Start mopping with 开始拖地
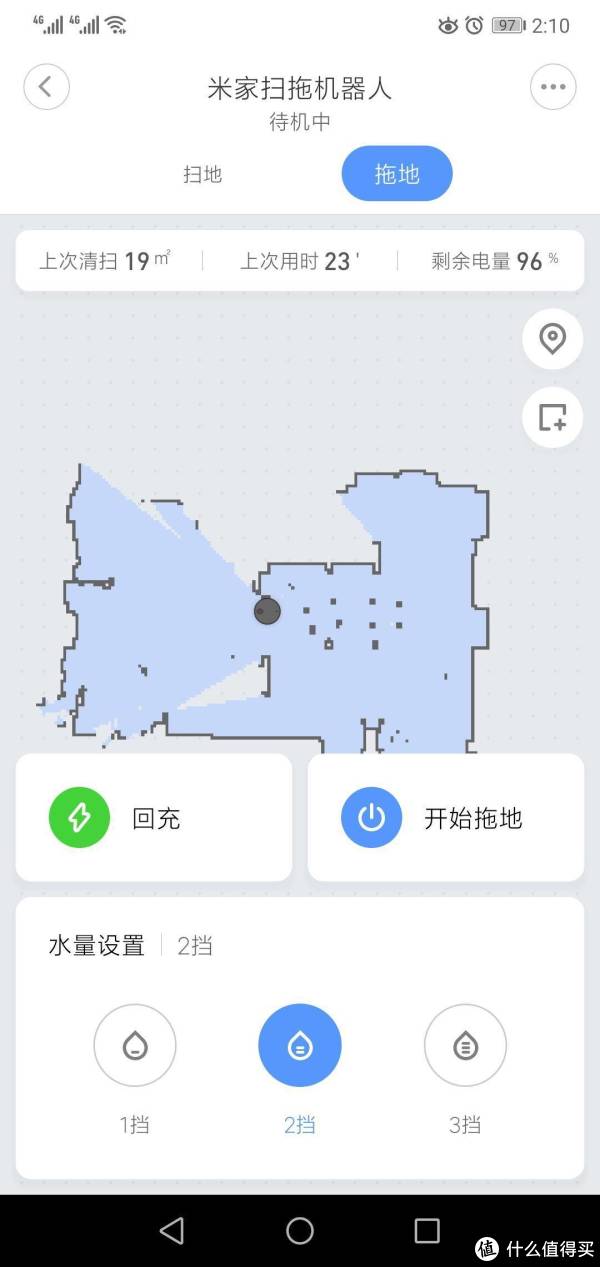The width and height of the screenshot is (600, 1267). pyautogui.click(x=446, y=818)
